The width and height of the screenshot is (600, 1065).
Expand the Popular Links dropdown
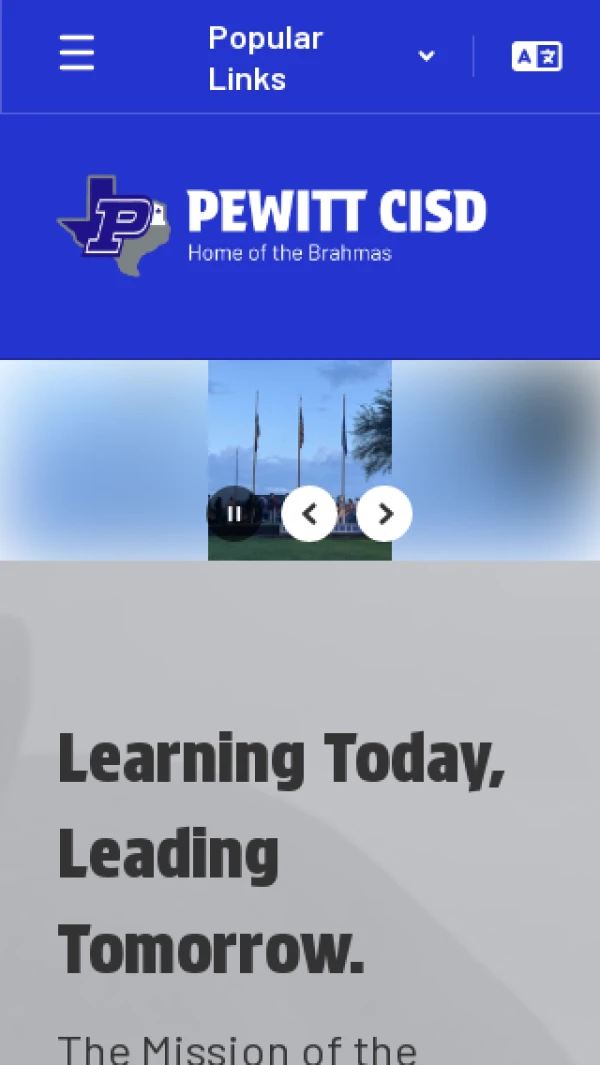tap(320, 57)
